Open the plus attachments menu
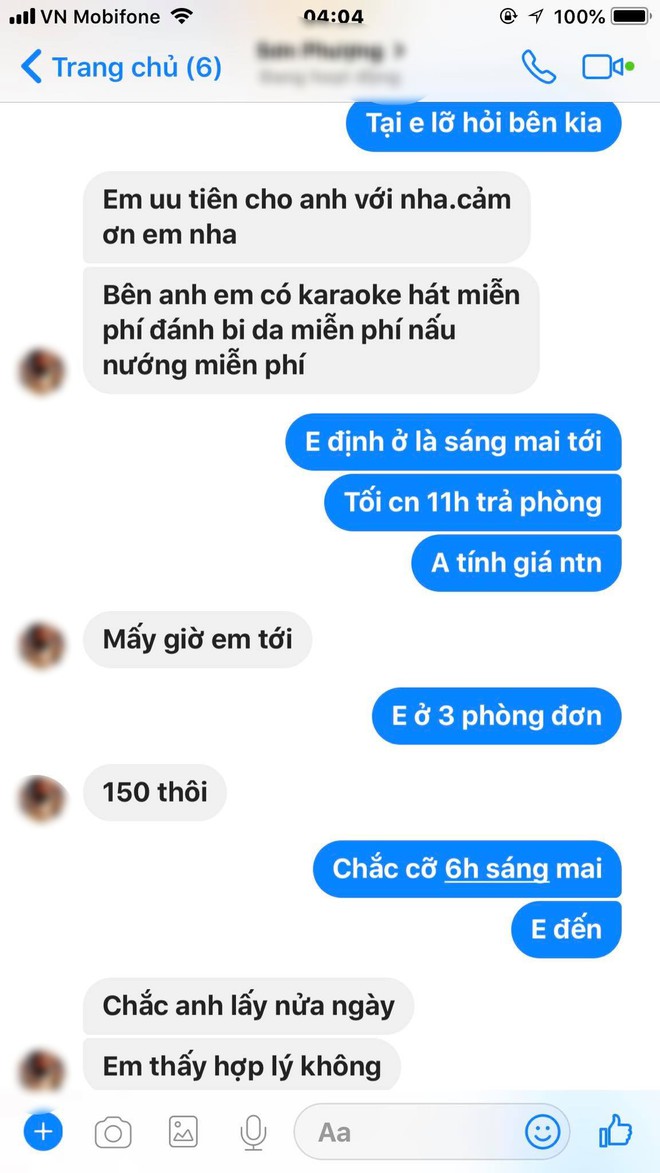 coord(42,1132)
